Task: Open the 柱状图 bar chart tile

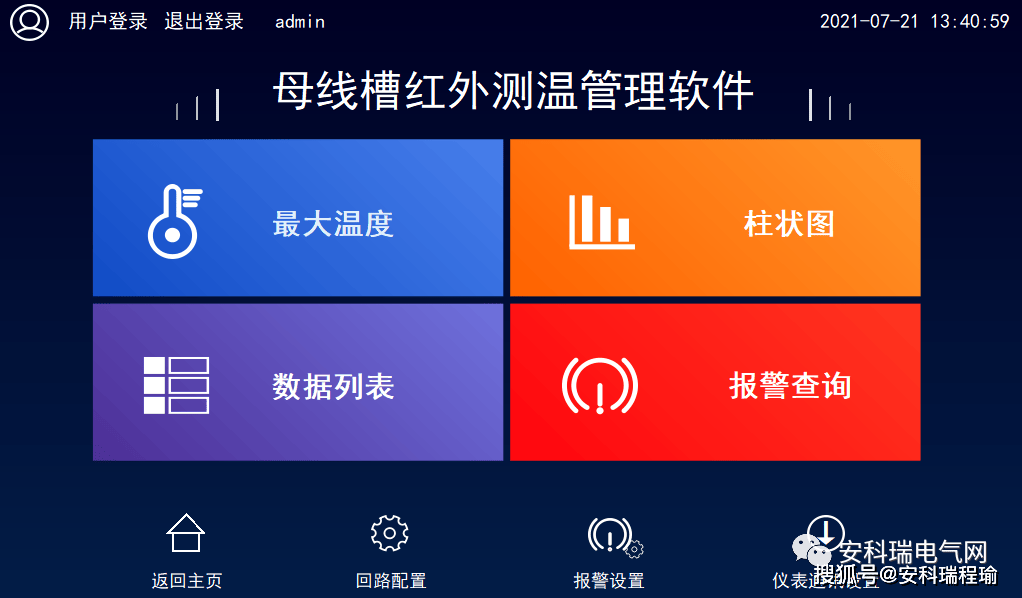Action: [x=714, y=218]
